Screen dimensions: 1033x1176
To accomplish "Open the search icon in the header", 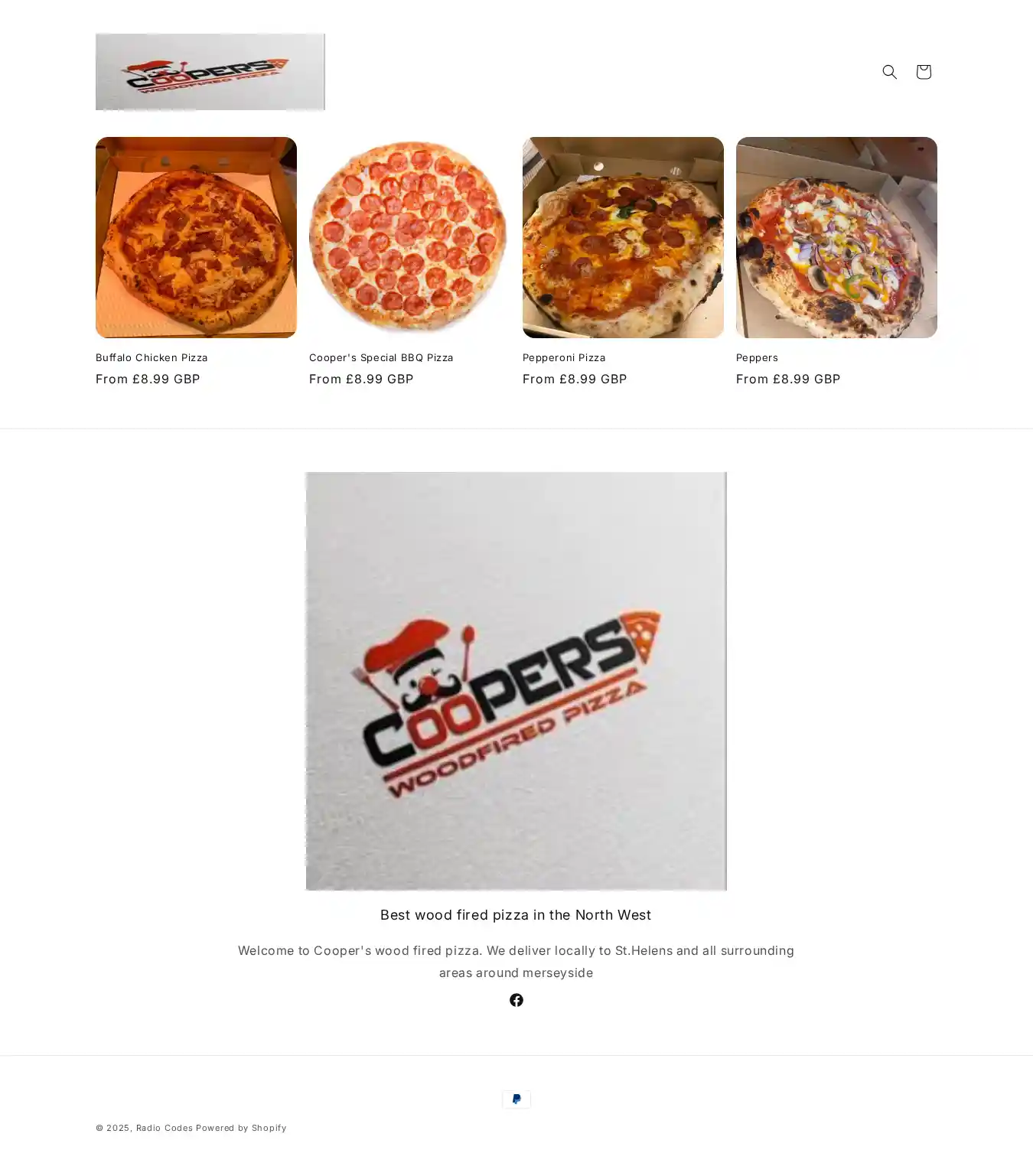I will tap(889, 72).
